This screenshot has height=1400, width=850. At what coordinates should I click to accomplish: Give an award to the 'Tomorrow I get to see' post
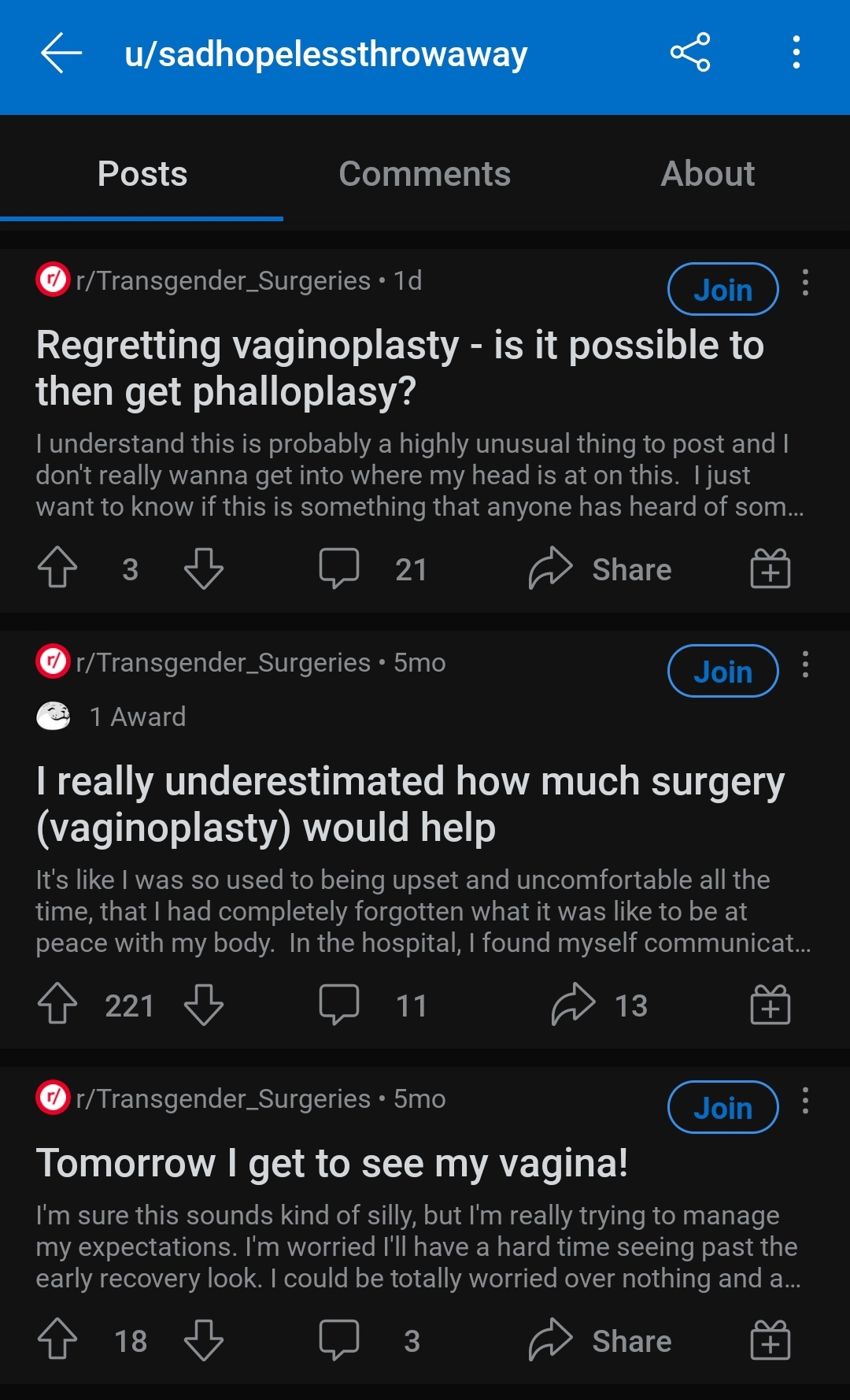coord(770,1340)
